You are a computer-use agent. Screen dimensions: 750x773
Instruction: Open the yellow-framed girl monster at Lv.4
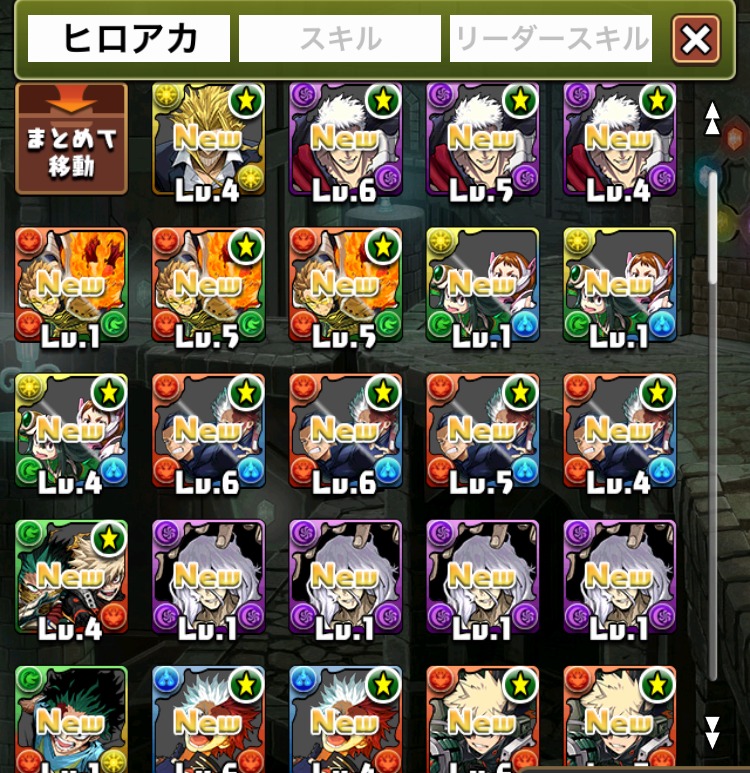71,431
